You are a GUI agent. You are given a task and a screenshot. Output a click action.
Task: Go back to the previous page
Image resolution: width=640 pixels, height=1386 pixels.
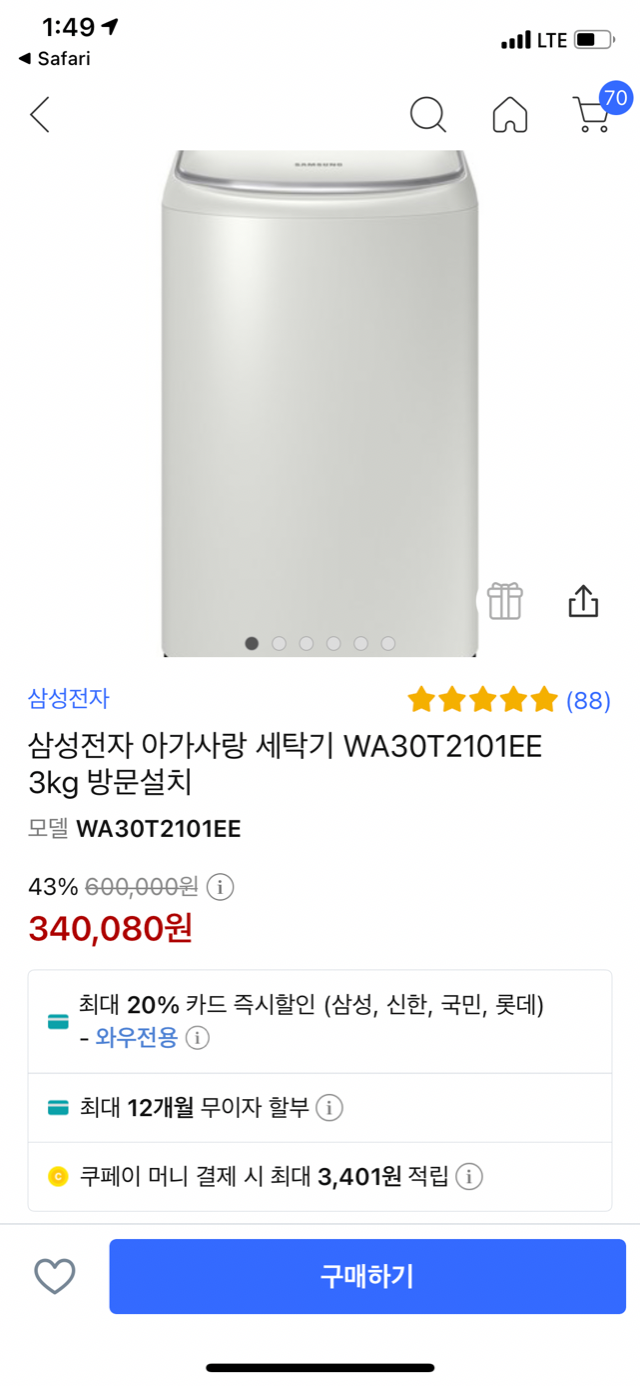pos(40,115)
